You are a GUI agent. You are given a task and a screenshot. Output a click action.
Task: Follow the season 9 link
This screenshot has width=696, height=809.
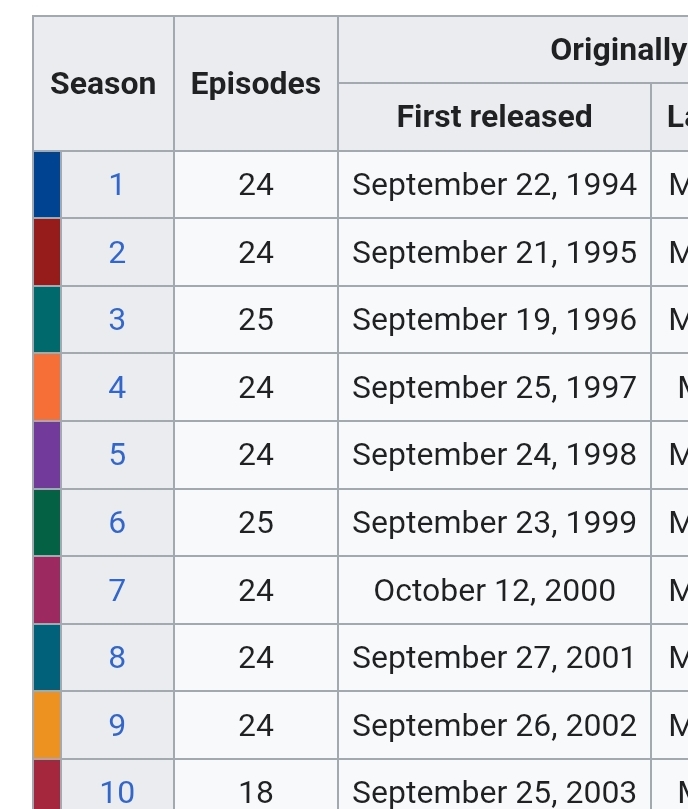click(x=117, y=725)
